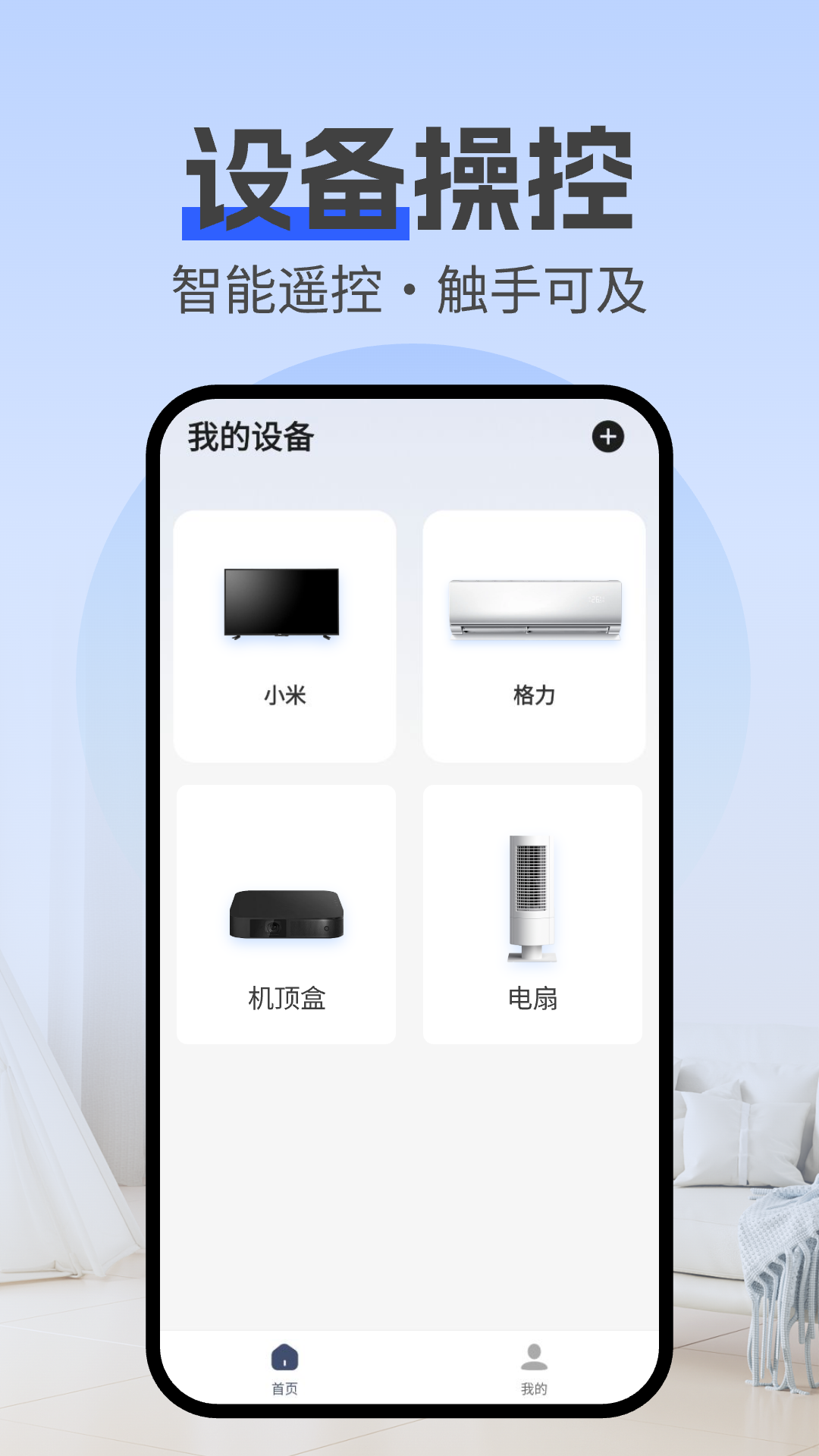Select the 小米 device card
Viewport: 819px width, 1456px height.
tap(284, 635)
